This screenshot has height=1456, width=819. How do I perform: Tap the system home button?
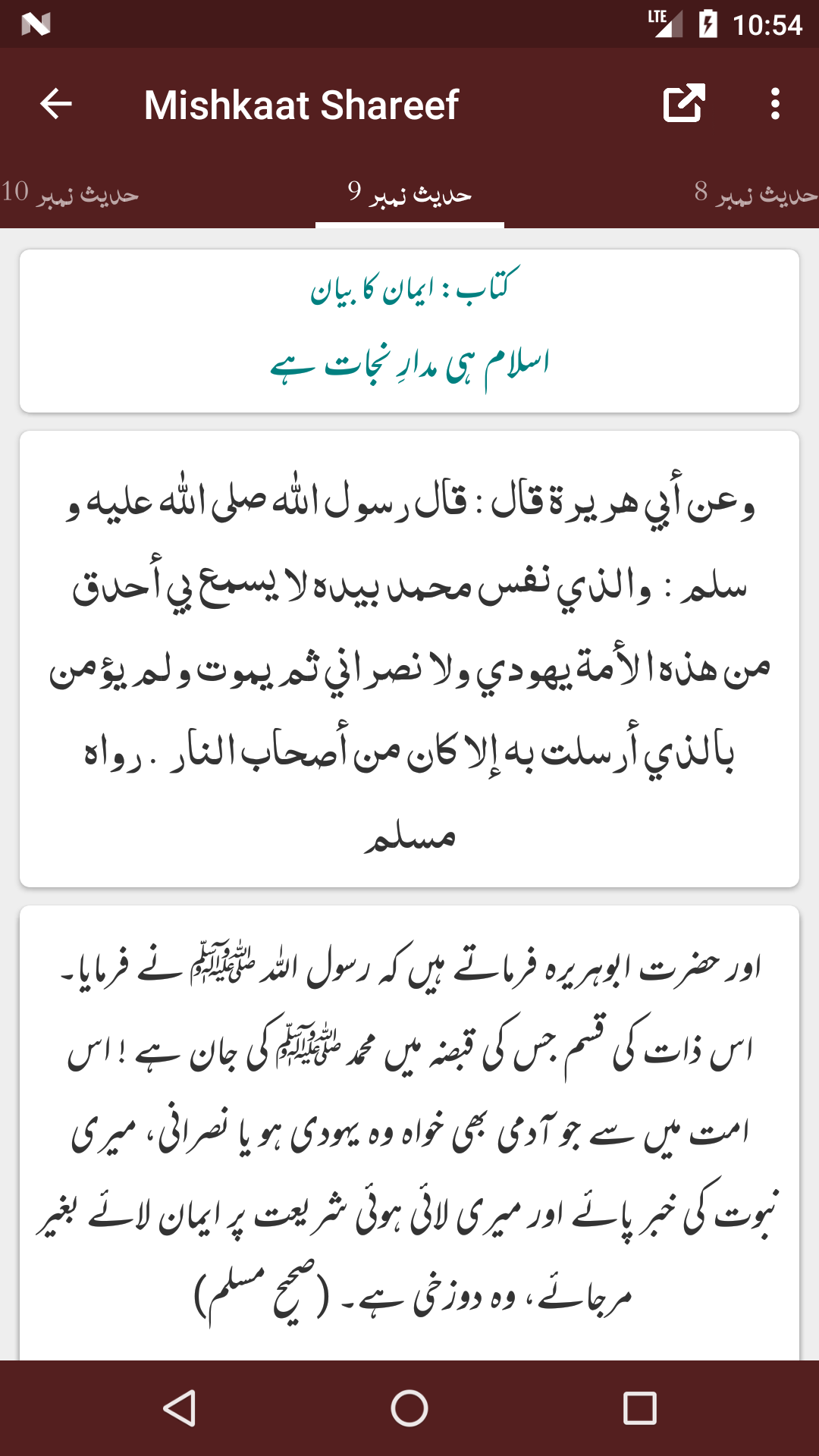point(409,1408)
